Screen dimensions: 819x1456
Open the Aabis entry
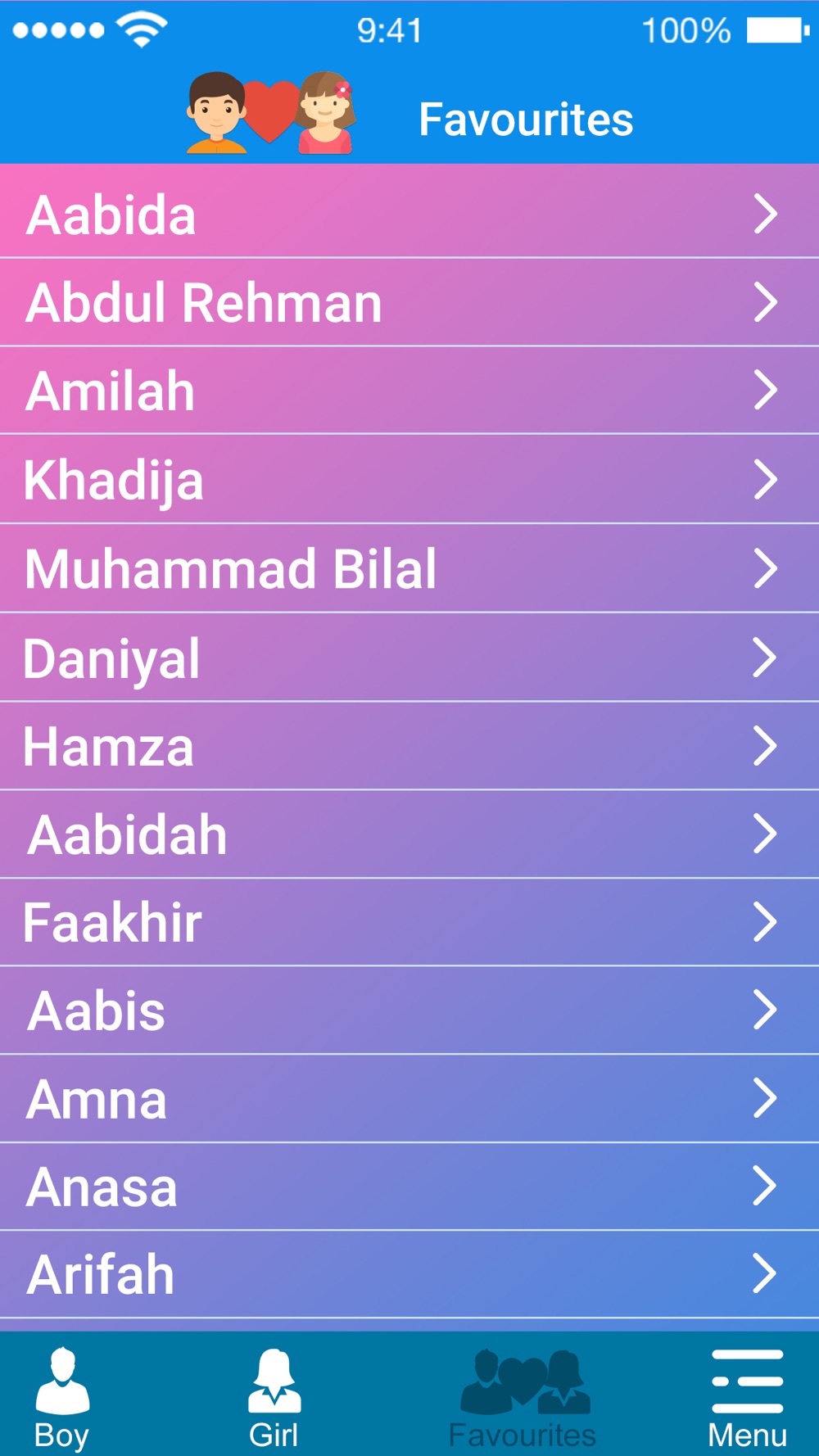(x=409, y=1011)
